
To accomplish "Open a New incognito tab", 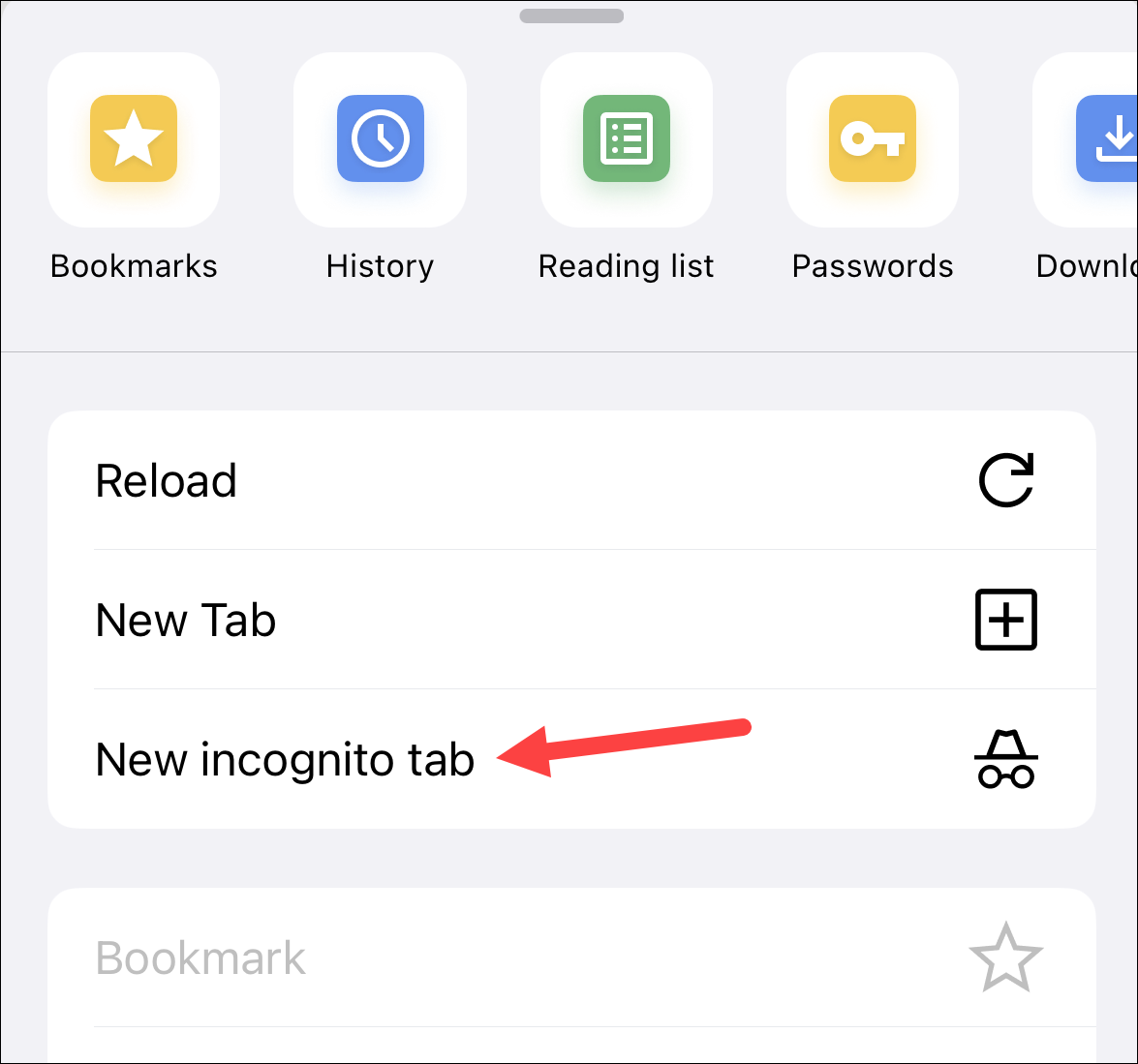I will [571, 759].
